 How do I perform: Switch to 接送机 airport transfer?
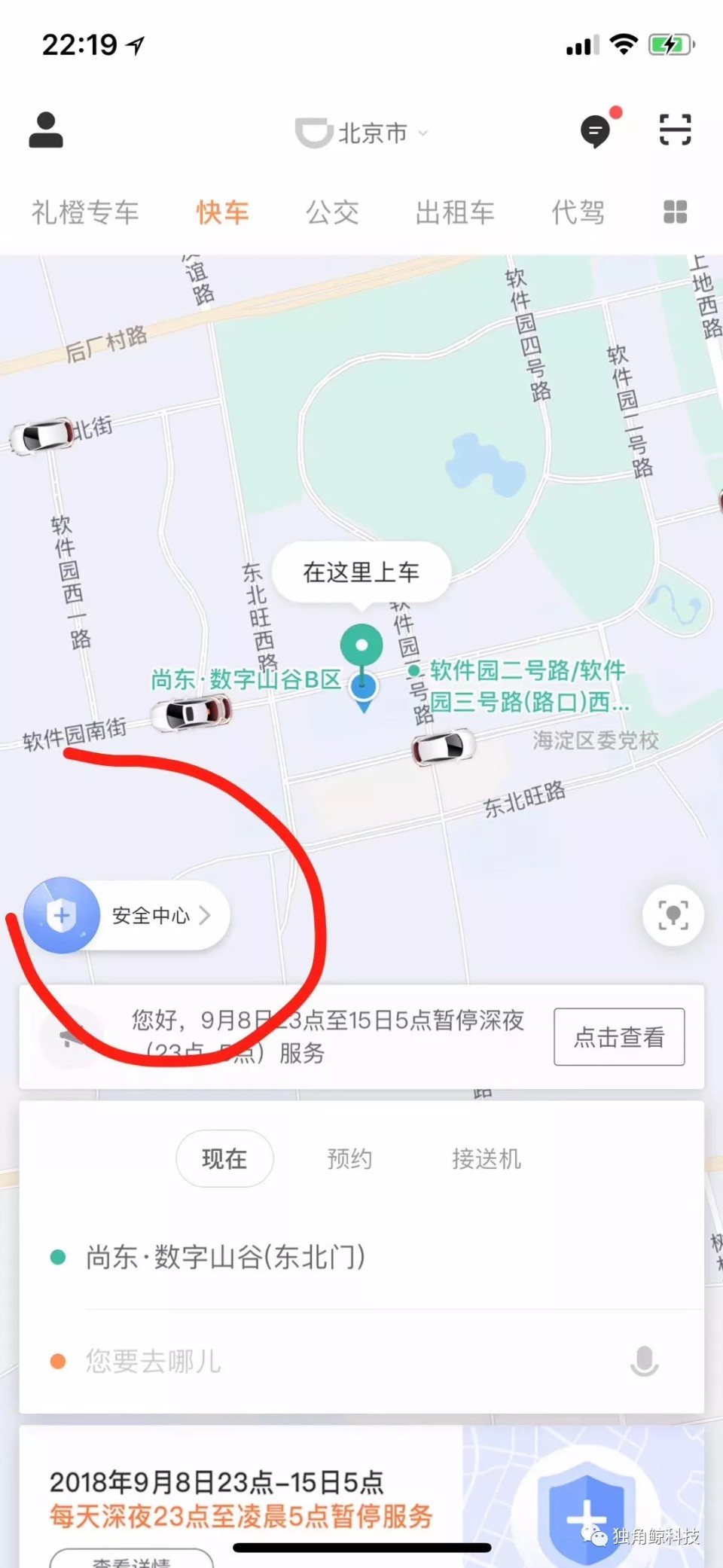487,1158
